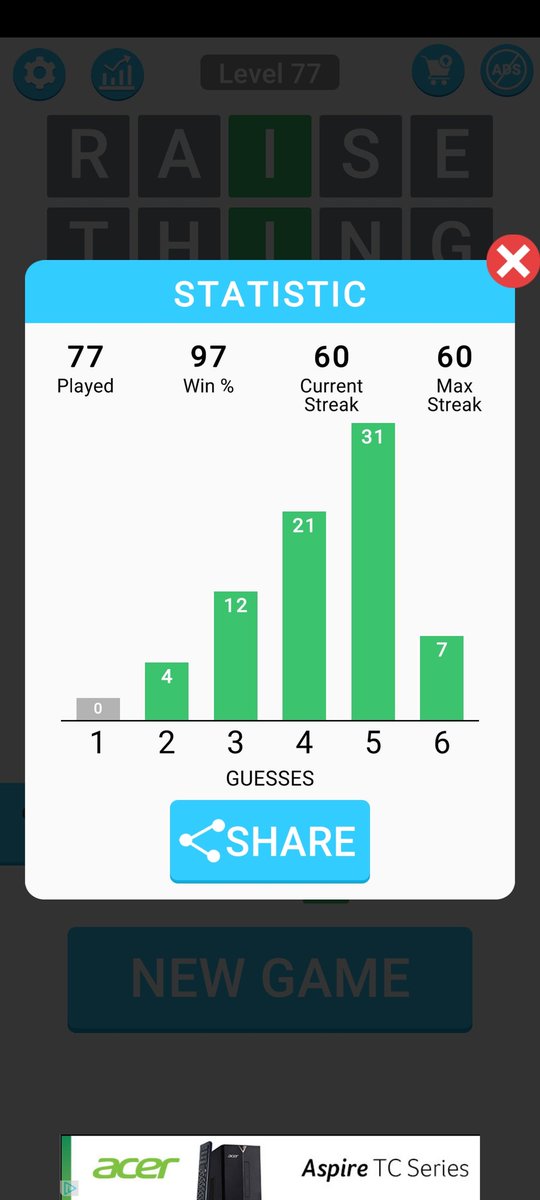Close the Statistic dialog
This screenshot has width=540, height=1200.
[513, 262]
